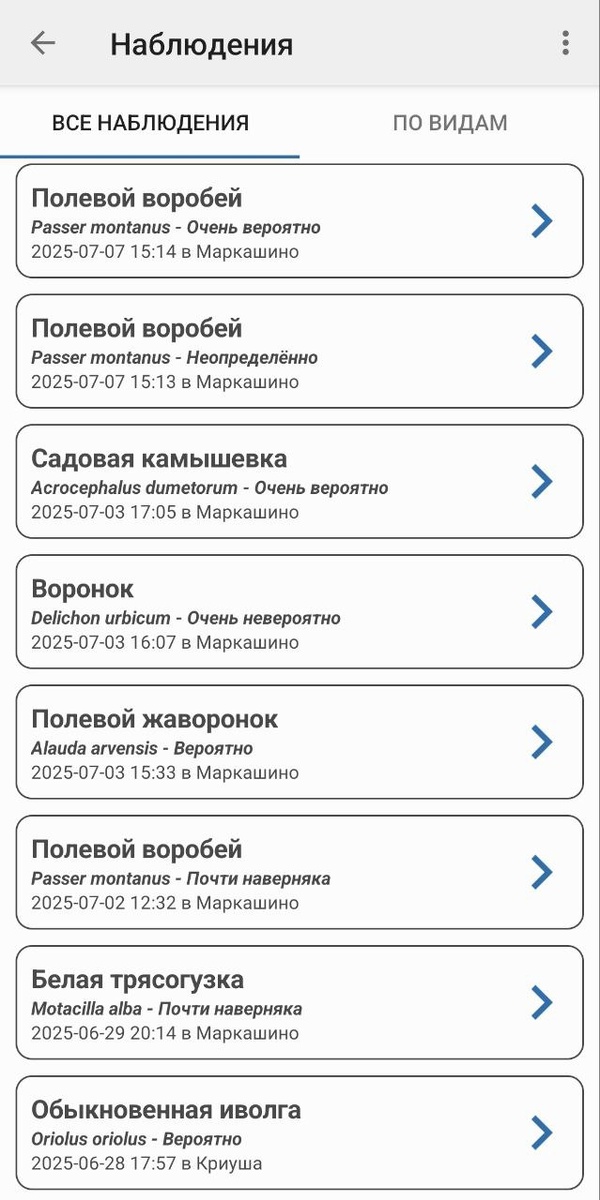
Task: Open the Садовая камышевка observation
Action: pyautogui.click(x=299, y=481)
